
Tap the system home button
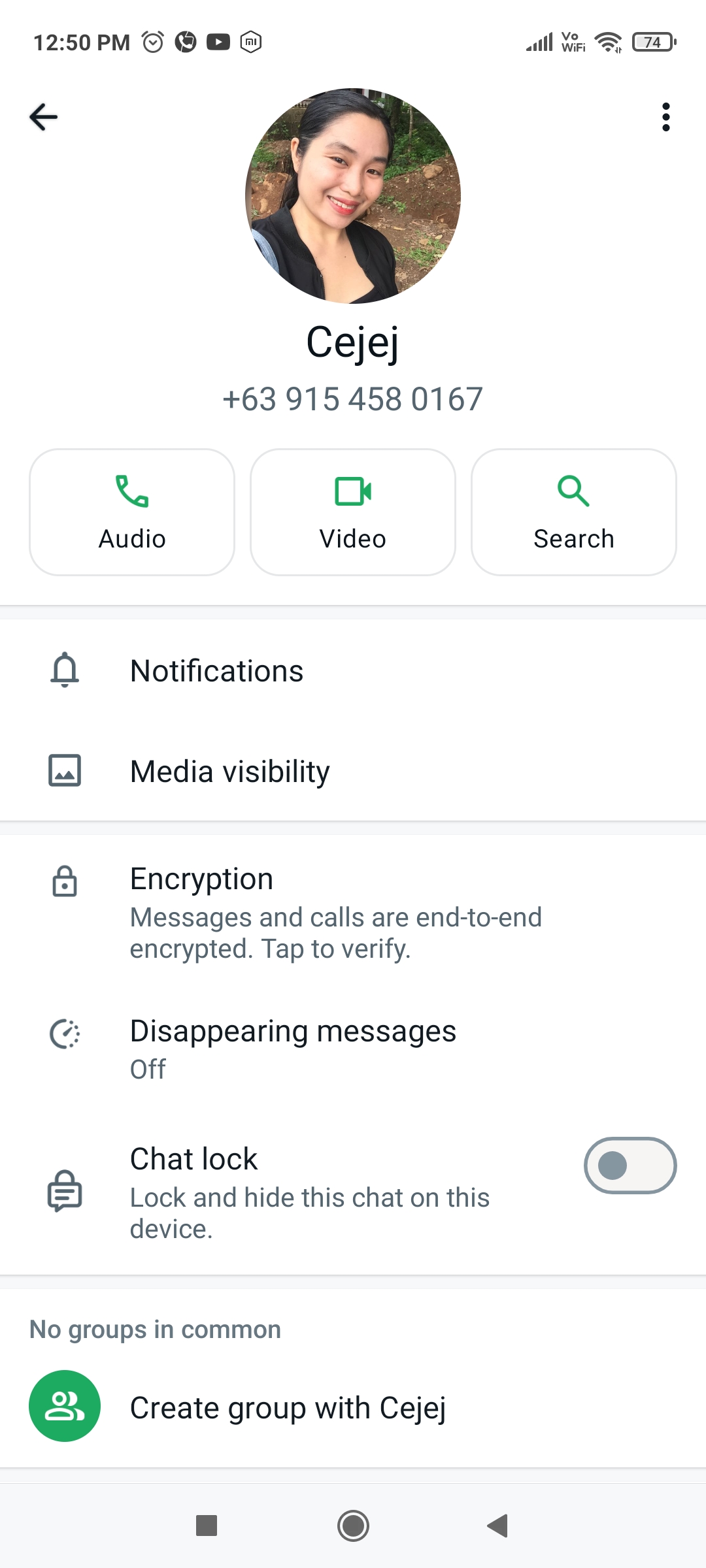[353, 1526]
